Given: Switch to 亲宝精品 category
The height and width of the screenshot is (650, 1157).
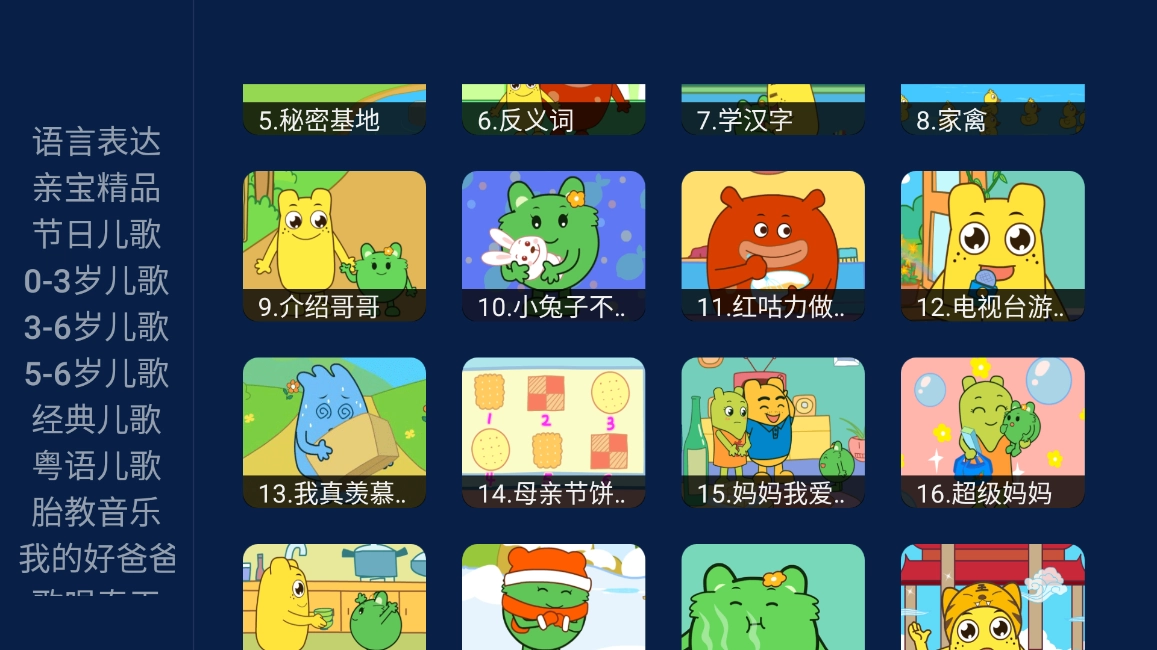Looking at the screenshot, I should click(97, 188).
